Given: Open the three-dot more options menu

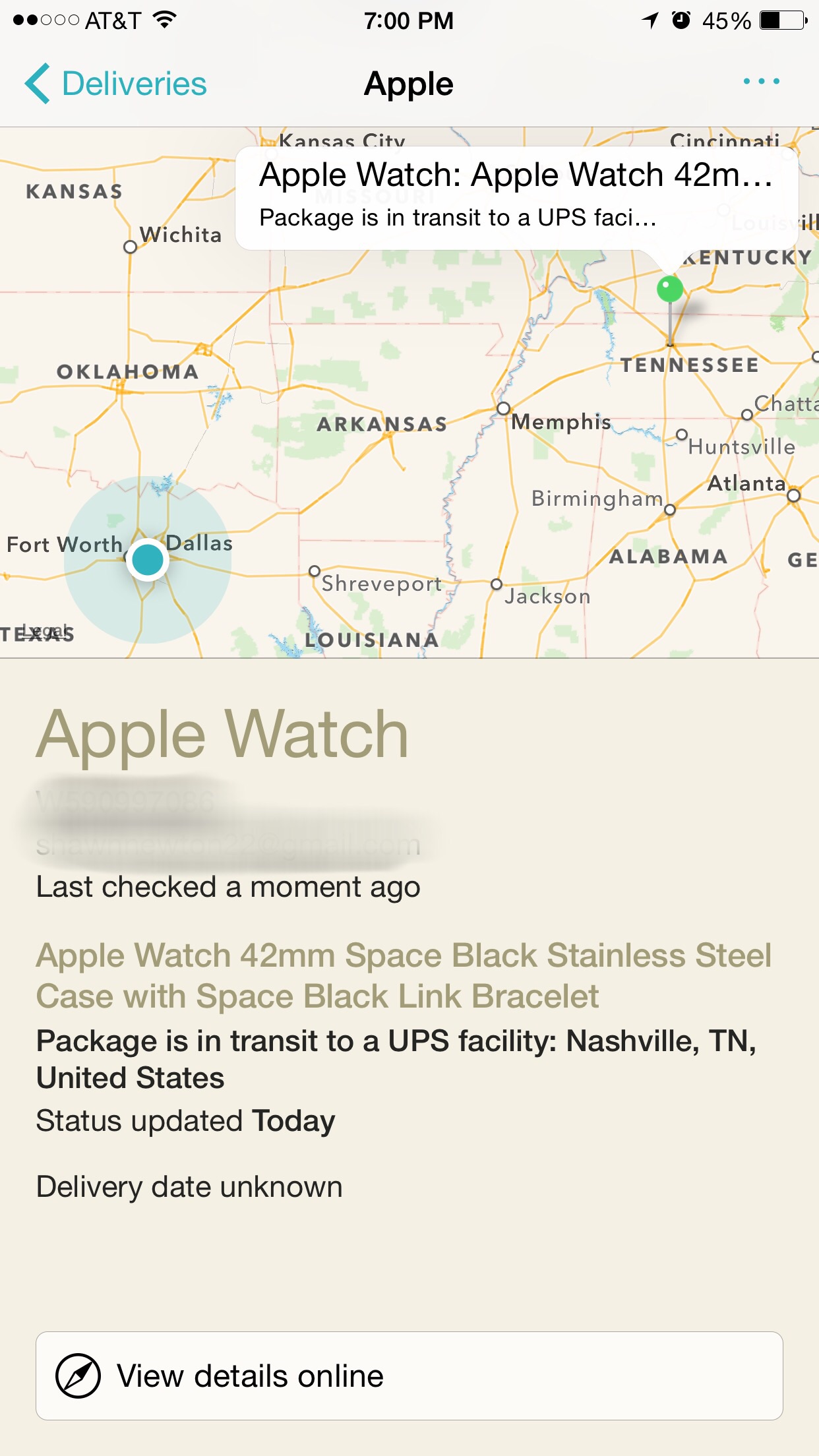Looking at the screenshot, I should coord(761,82).
